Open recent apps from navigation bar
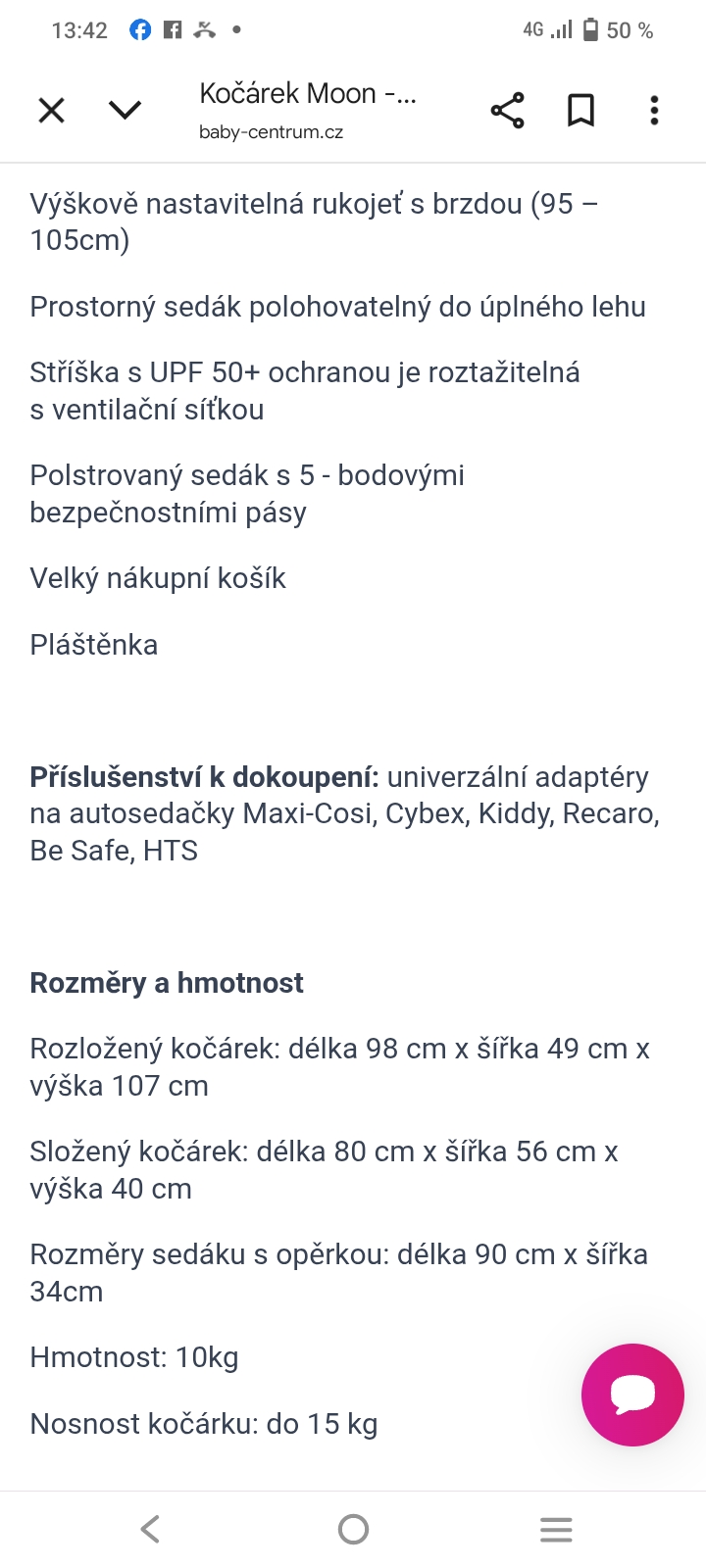The image size is (706, 1568). pos(556,1529)
